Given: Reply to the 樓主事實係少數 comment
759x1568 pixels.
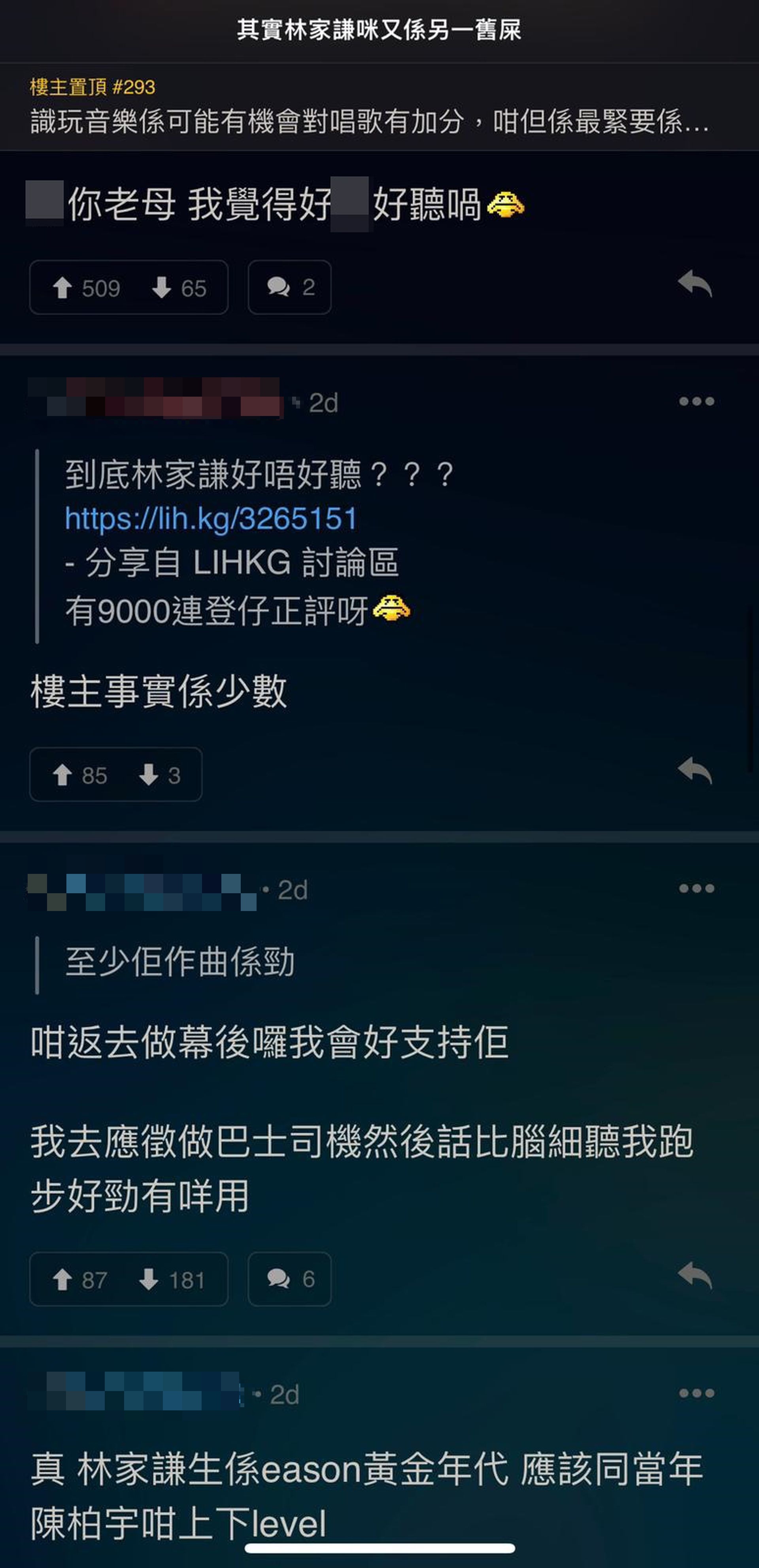Looking at the screenshot, I should (x=695, y=771).
